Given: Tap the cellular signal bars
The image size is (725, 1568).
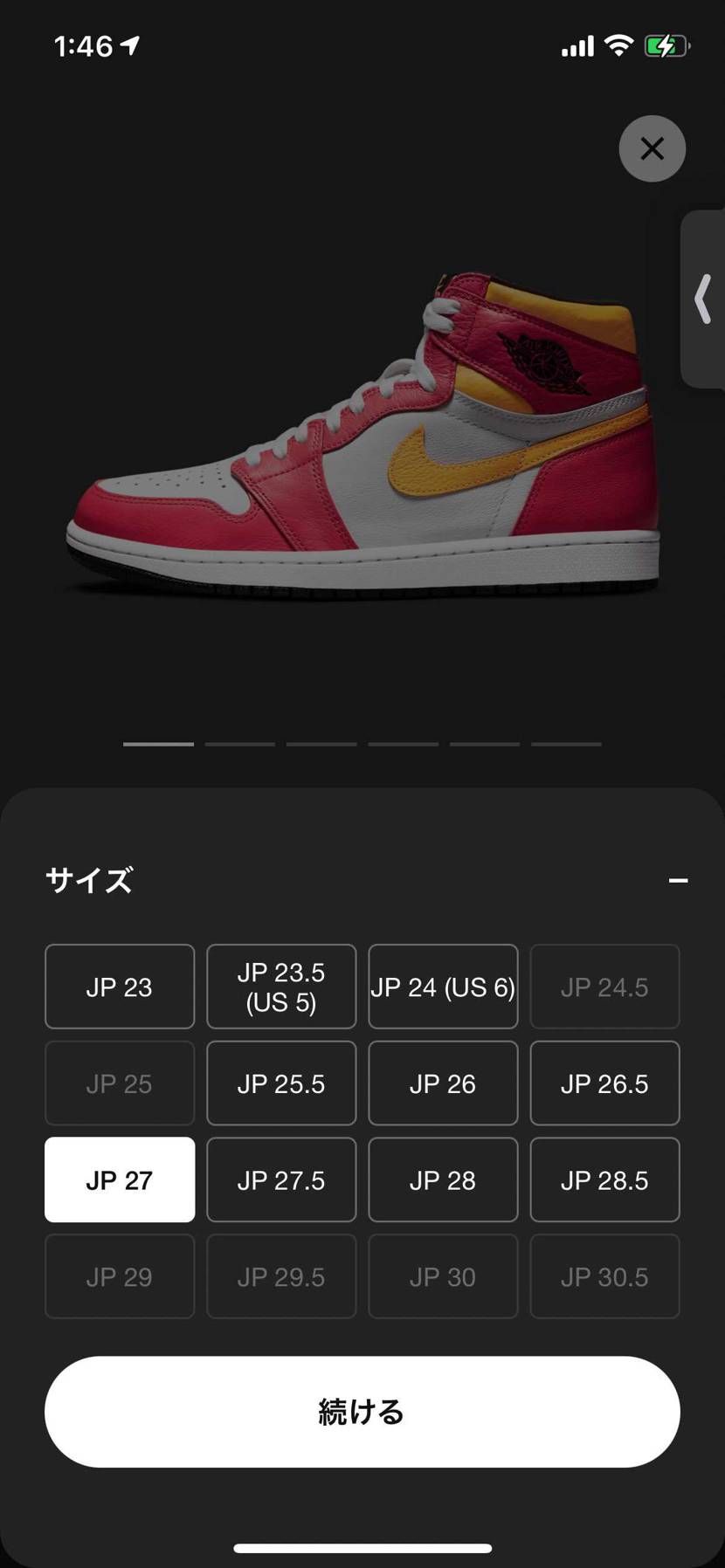Looking at the screenshot, I should pos(577,45).
